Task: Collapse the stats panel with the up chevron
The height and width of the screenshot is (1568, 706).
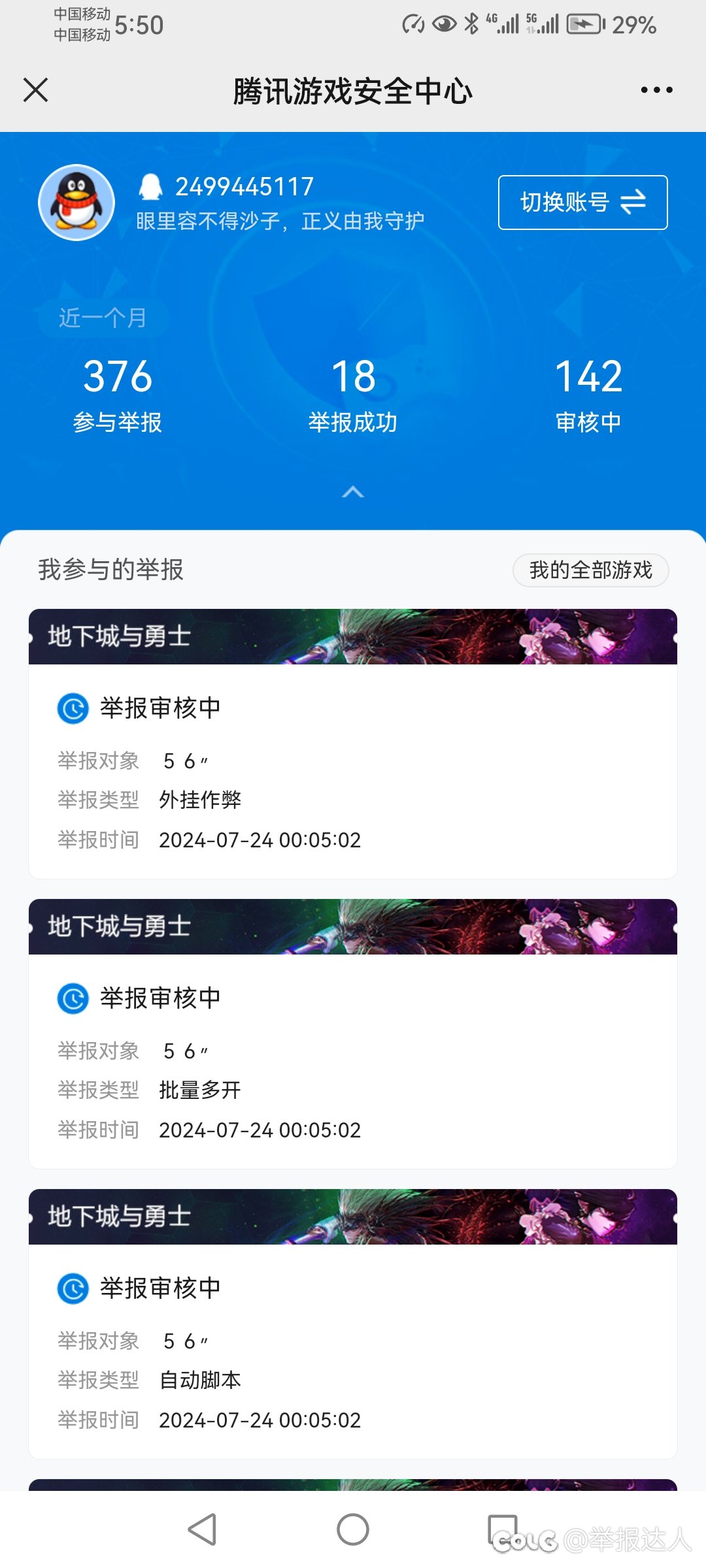Action: pyautogui.click(x=353, y=492)
